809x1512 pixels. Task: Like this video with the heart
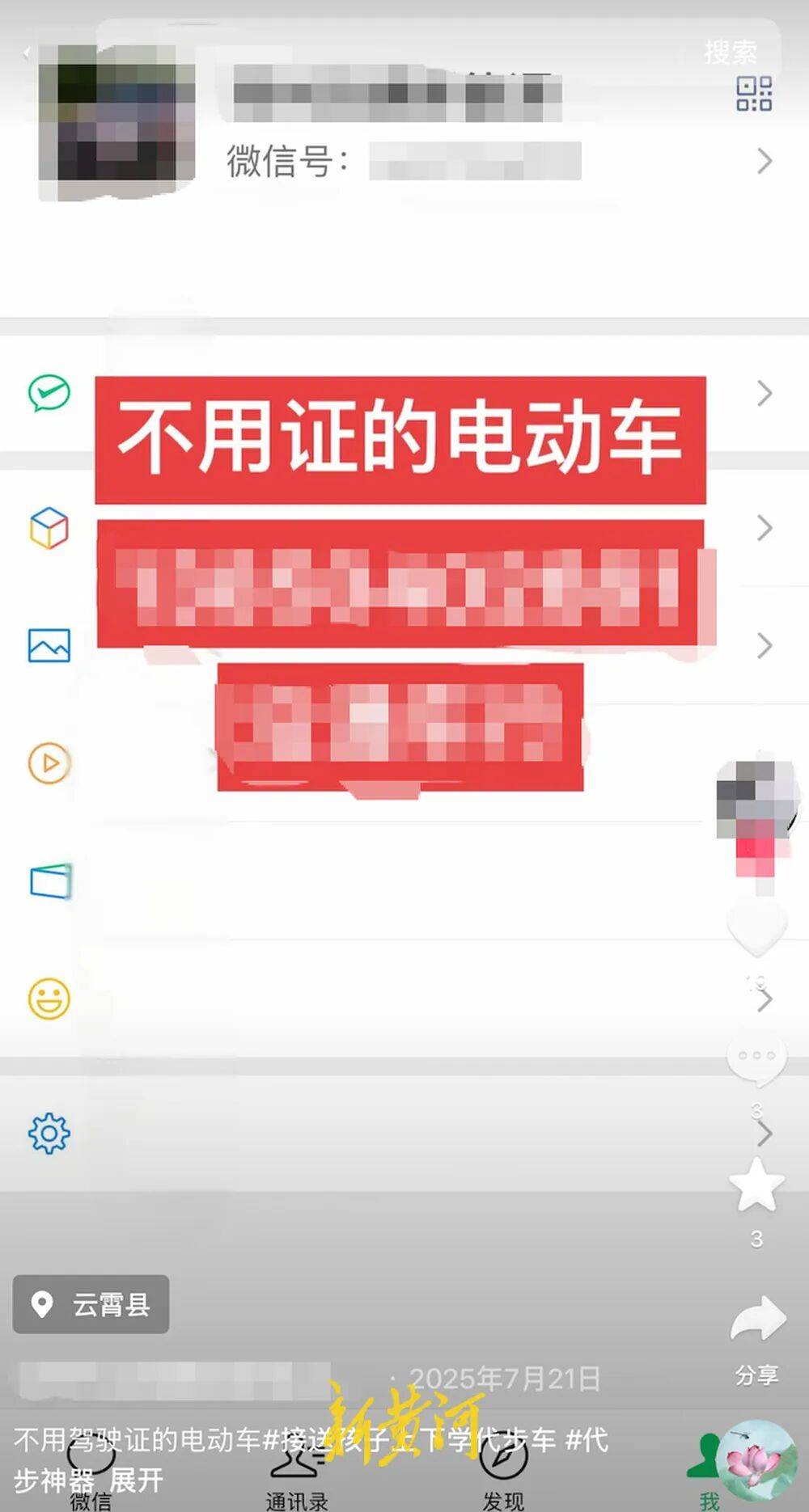757,928
